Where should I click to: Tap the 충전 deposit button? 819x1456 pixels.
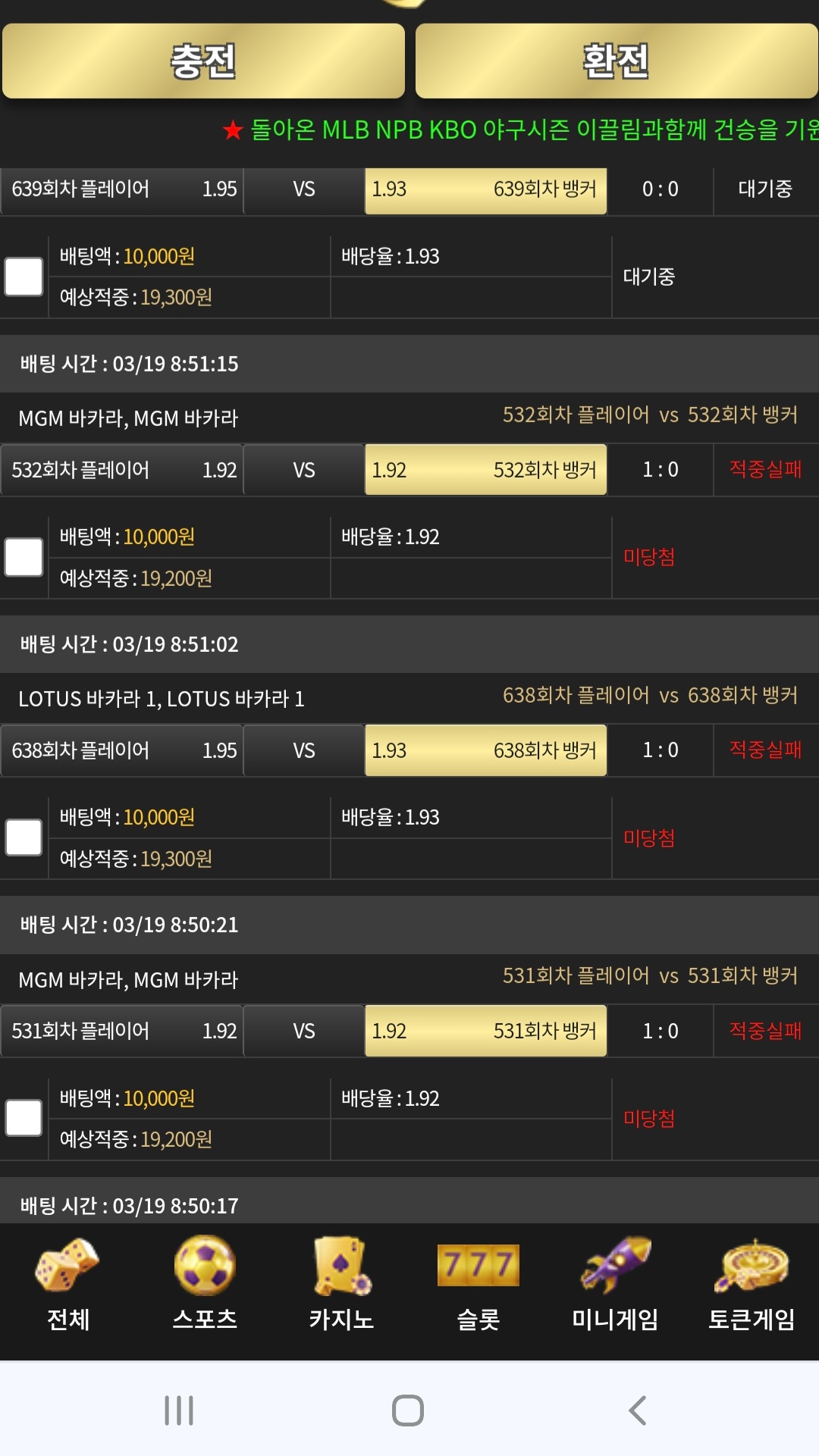point(203,61)
